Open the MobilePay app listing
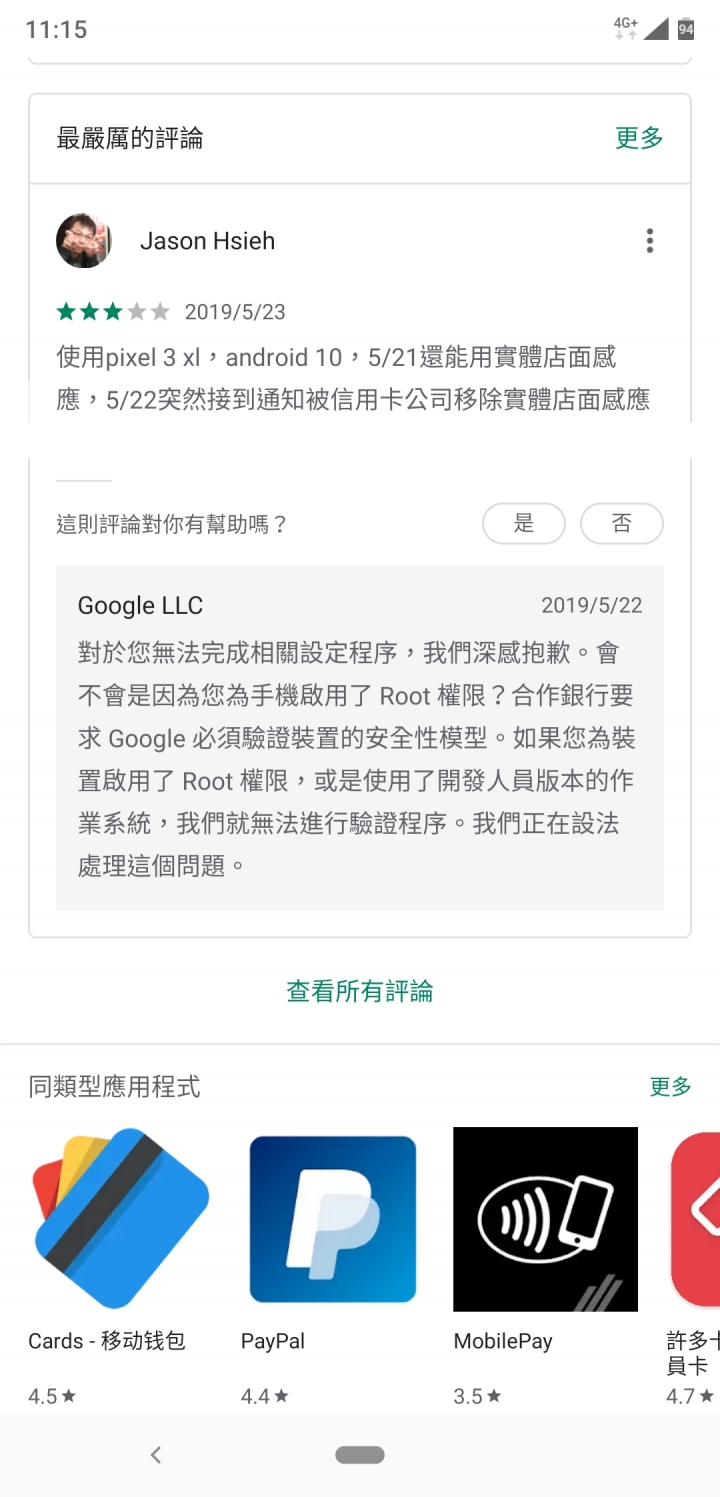The width and height of the screenshot is (720, 1497). coord(545,1219)
